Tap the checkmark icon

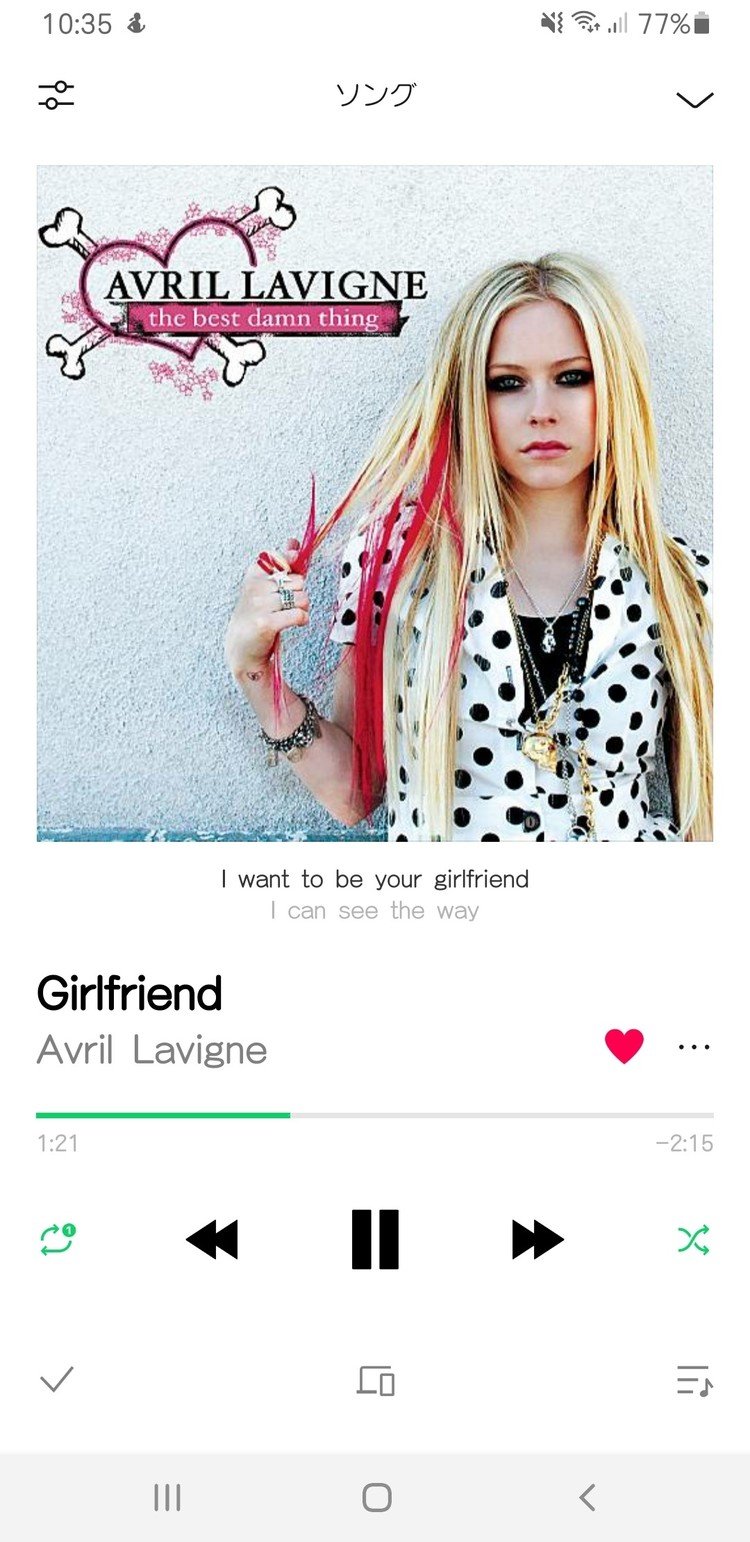(57, 1380)
